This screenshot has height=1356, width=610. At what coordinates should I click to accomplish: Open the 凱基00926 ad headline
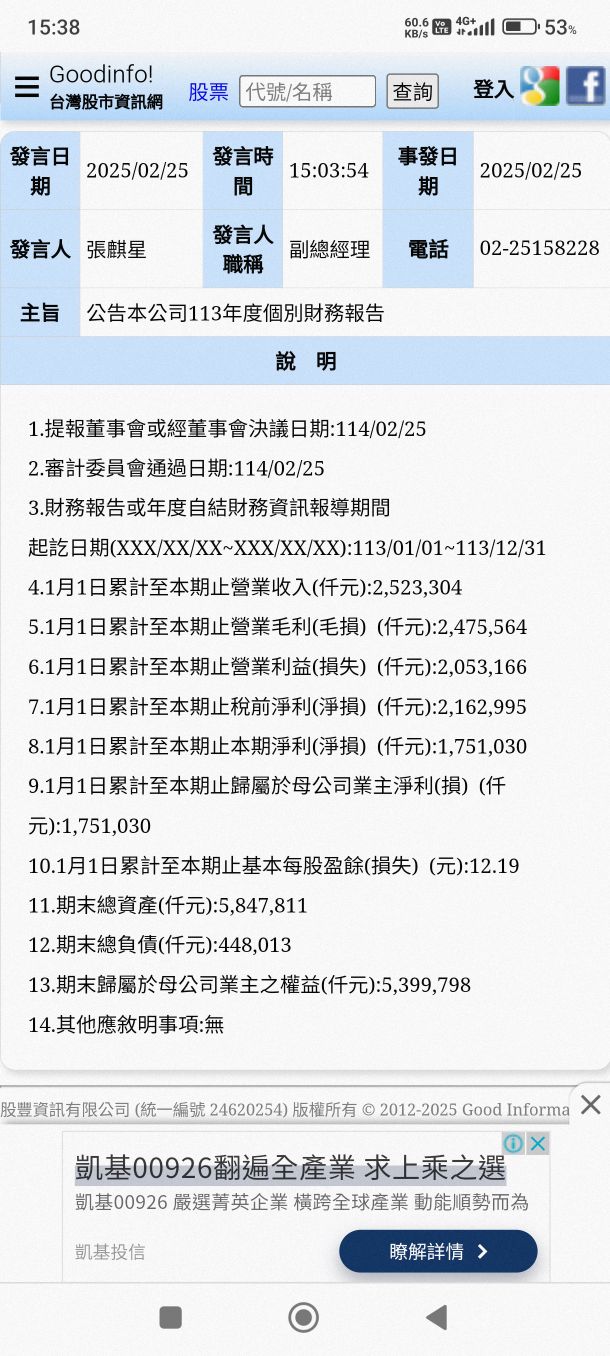click(290, 1167)
